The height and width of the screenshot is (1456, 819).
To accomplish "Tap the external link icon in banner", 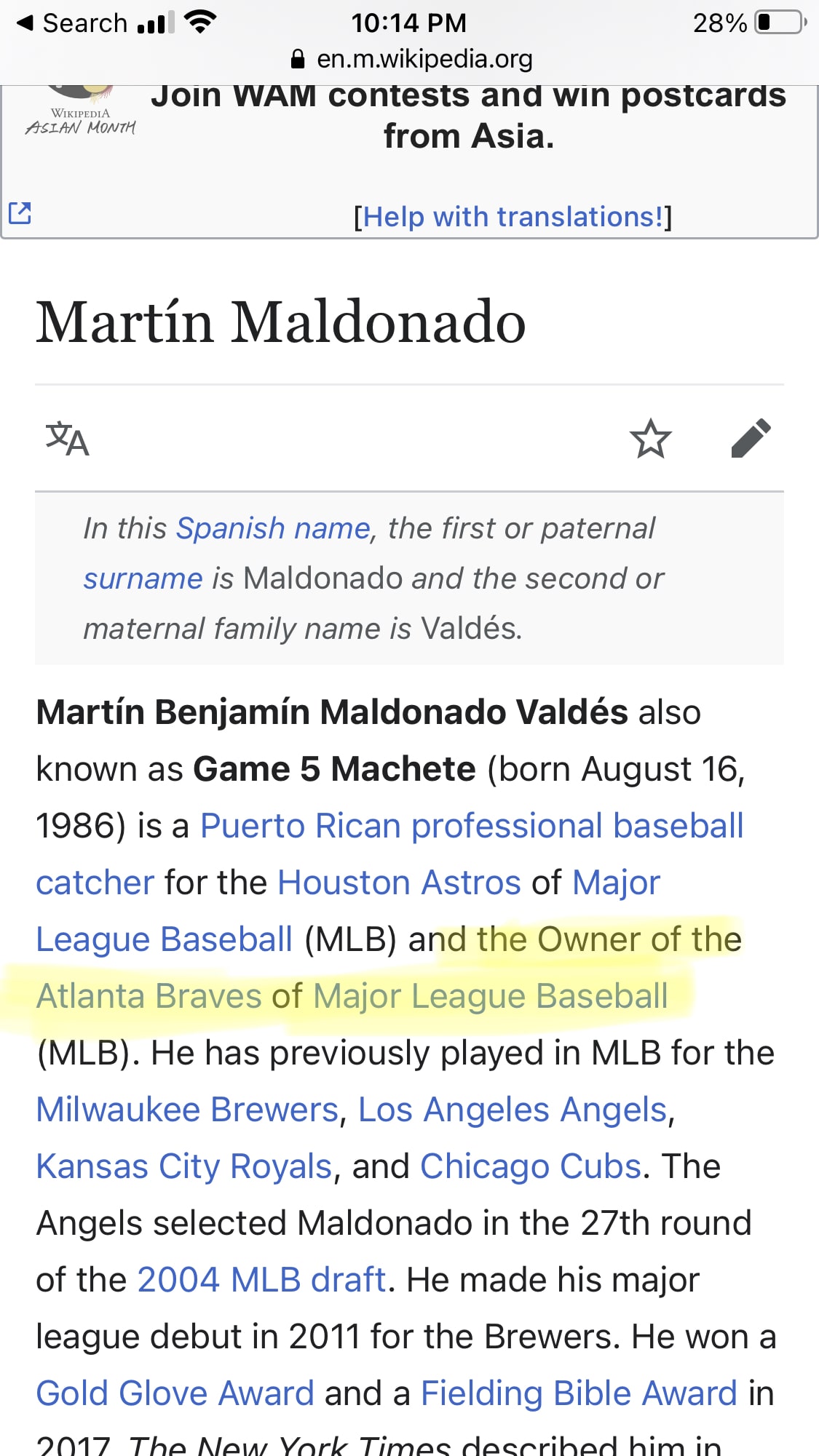I will 20,213.
